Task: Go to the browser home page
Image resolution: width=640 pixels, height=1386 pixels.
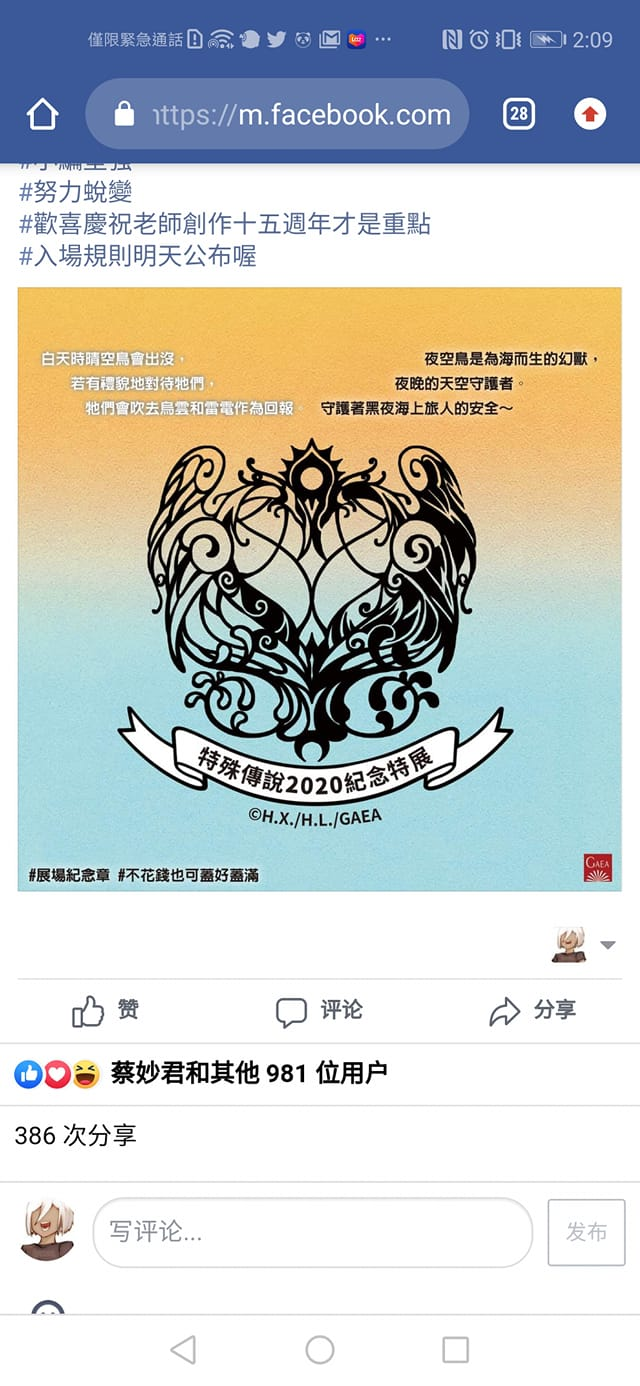Action: tap(43, 115)
